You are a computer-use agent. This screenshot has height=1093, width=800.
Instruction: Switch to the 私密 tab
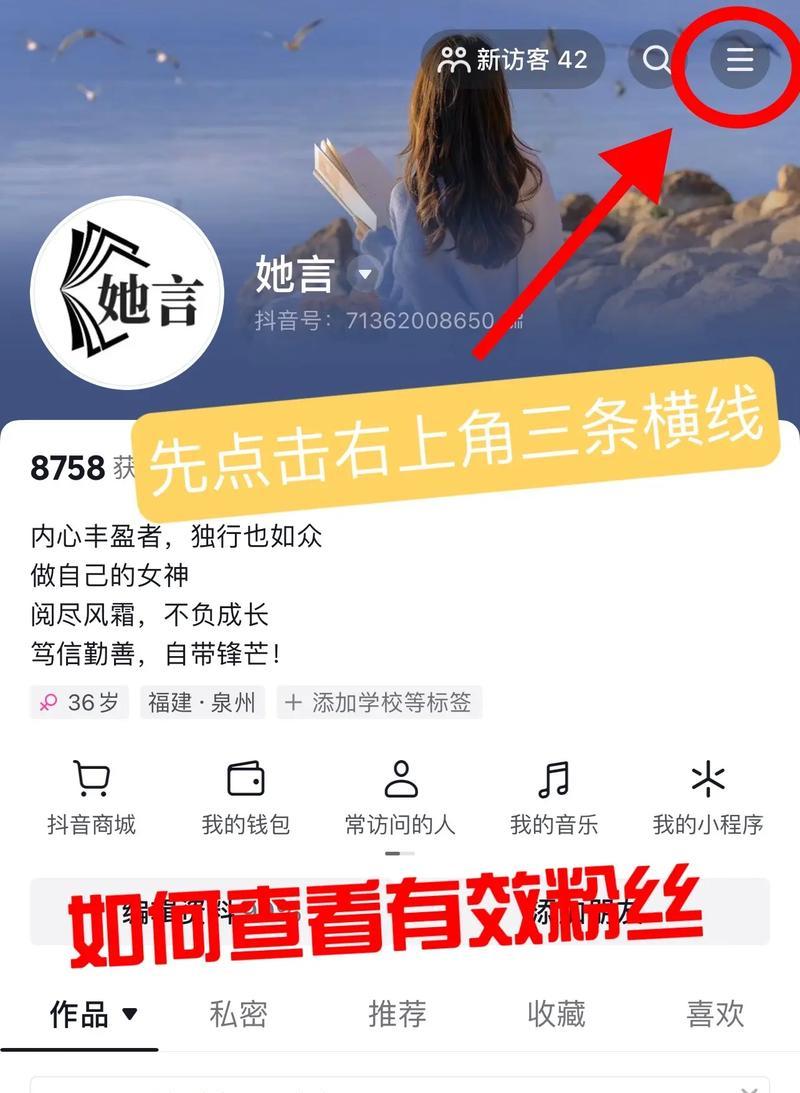[x=238, y=1014]
